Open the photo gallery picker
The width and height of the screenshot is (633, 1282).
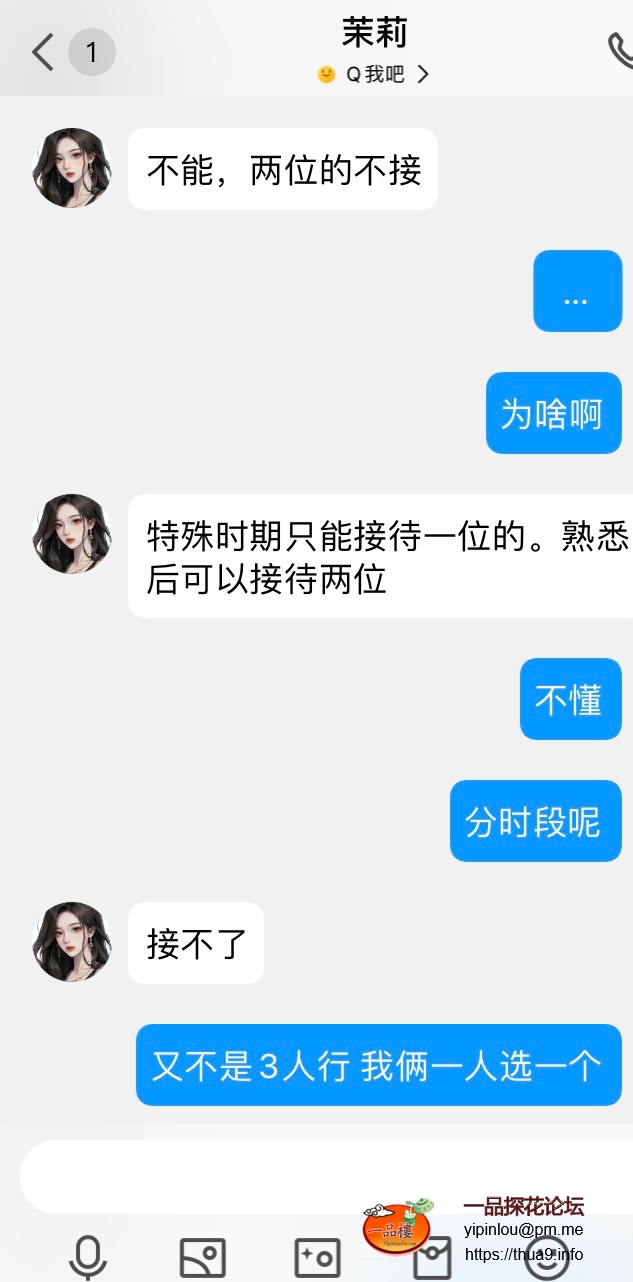(x=202, y=1258)
